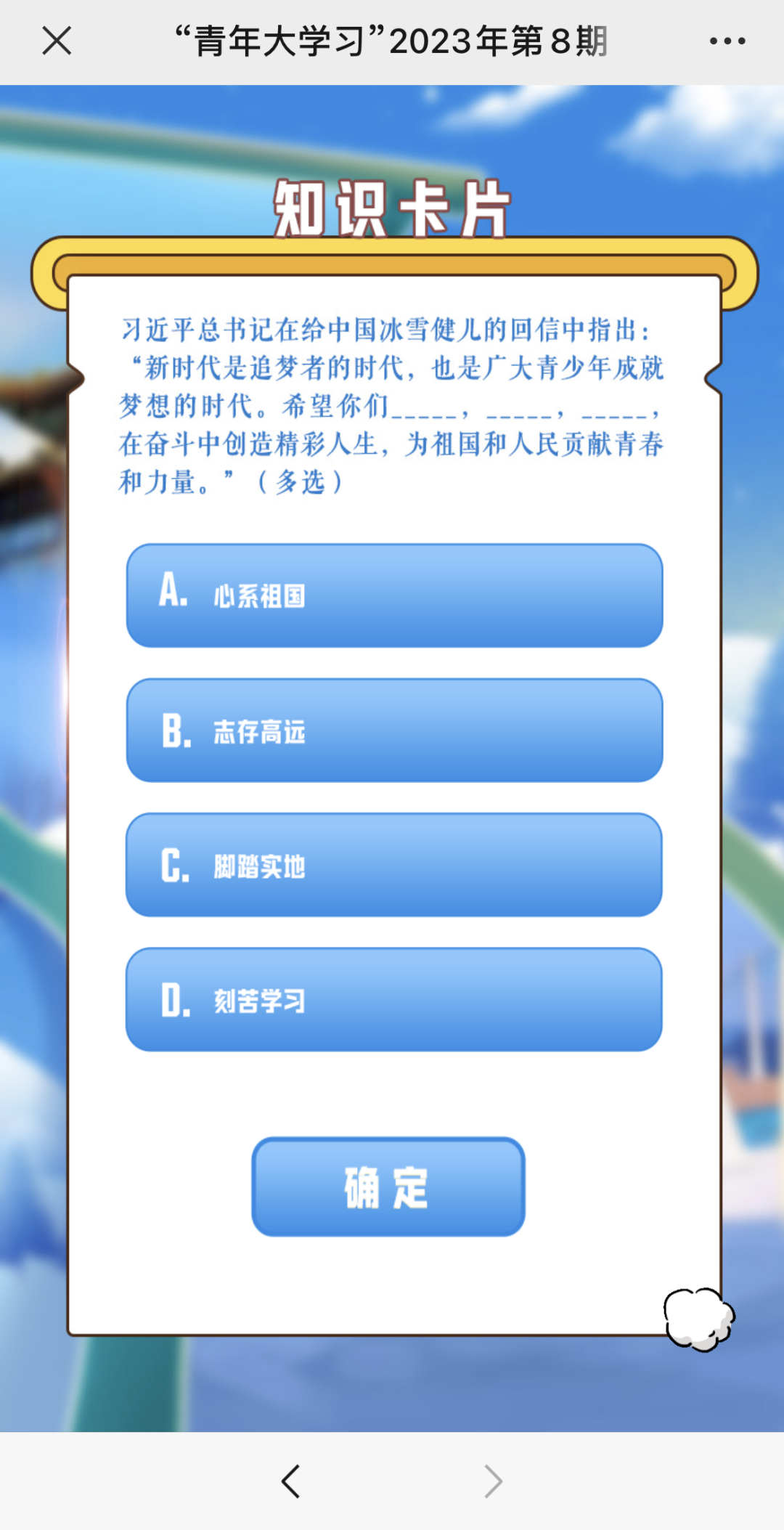The height and width of the screenshot is (1530, 784).
Task: Open the three-dot more menu
Action: click(727, 41)
